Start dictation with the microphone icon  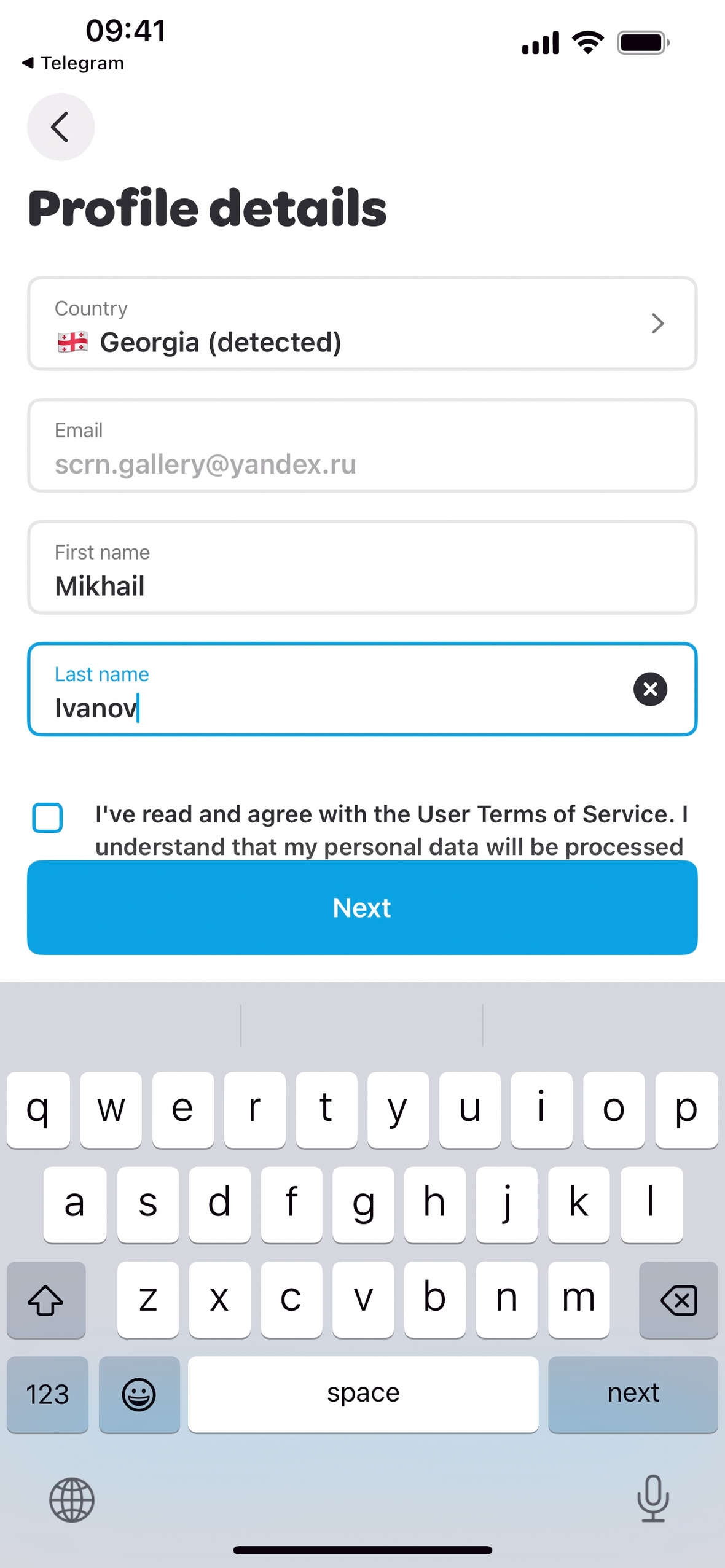coord(652,1499)
